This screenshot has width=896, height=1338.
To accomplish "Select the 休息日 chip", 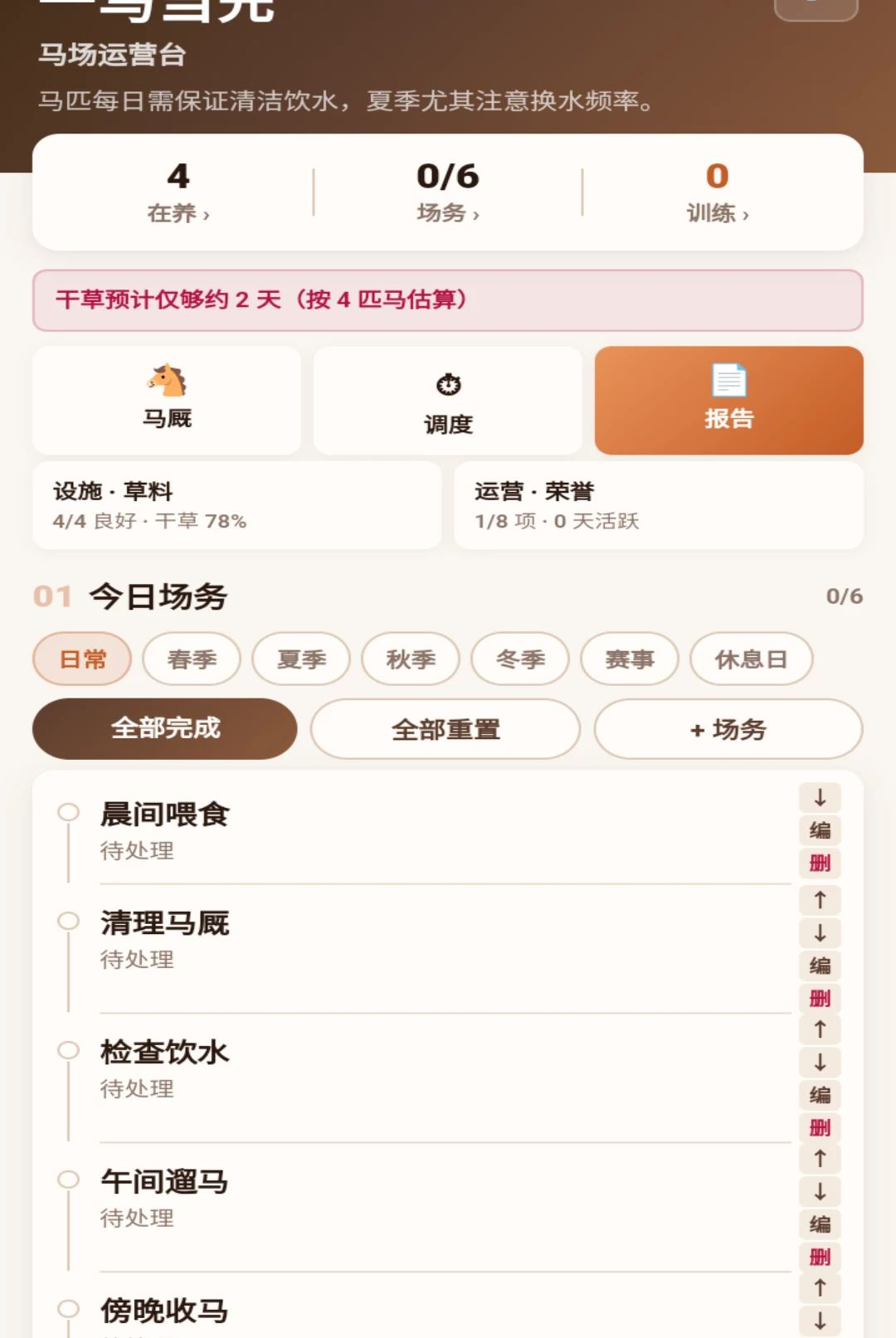I will [751, 659].
